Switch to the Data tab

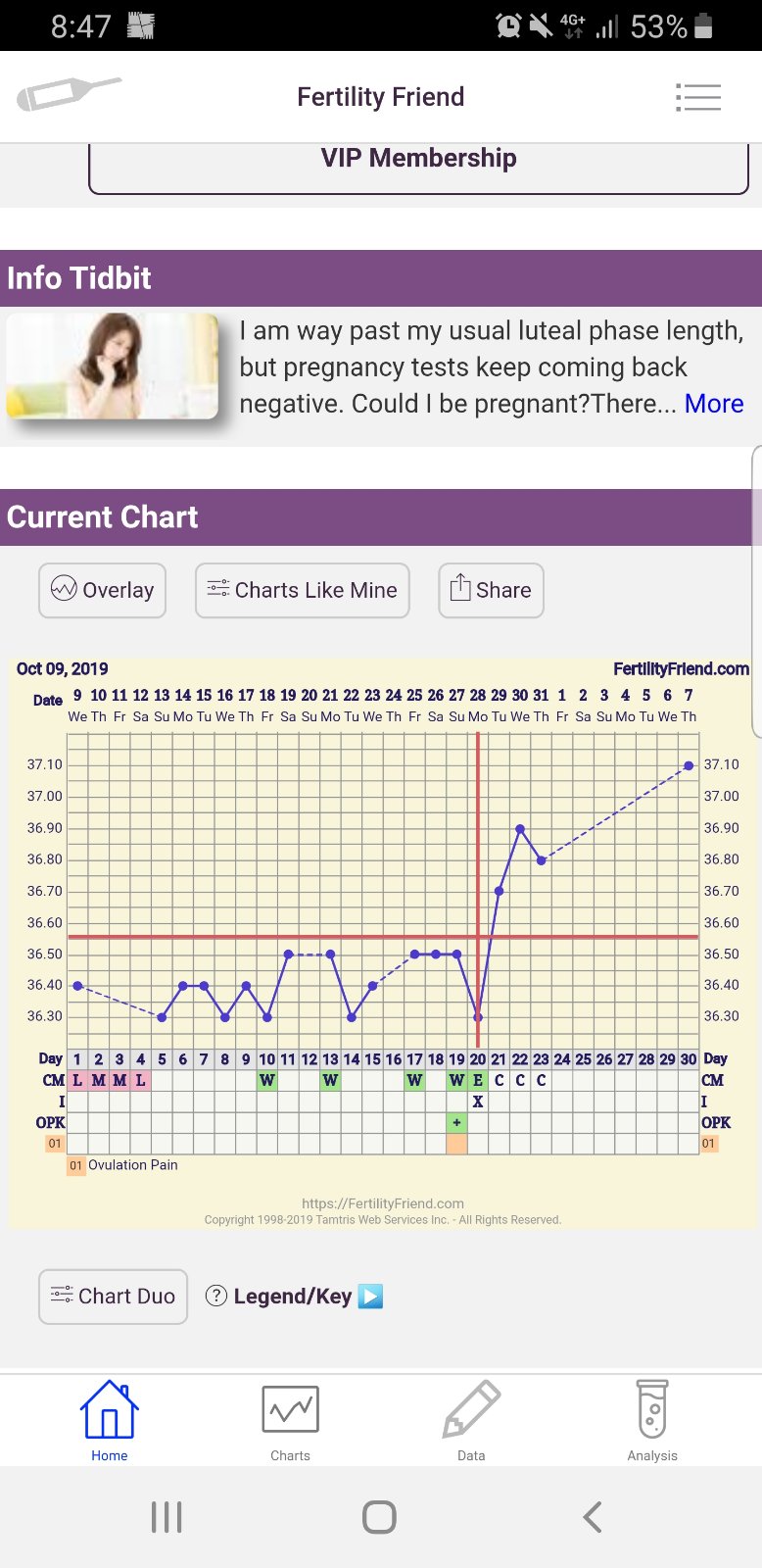(471, 1421)
